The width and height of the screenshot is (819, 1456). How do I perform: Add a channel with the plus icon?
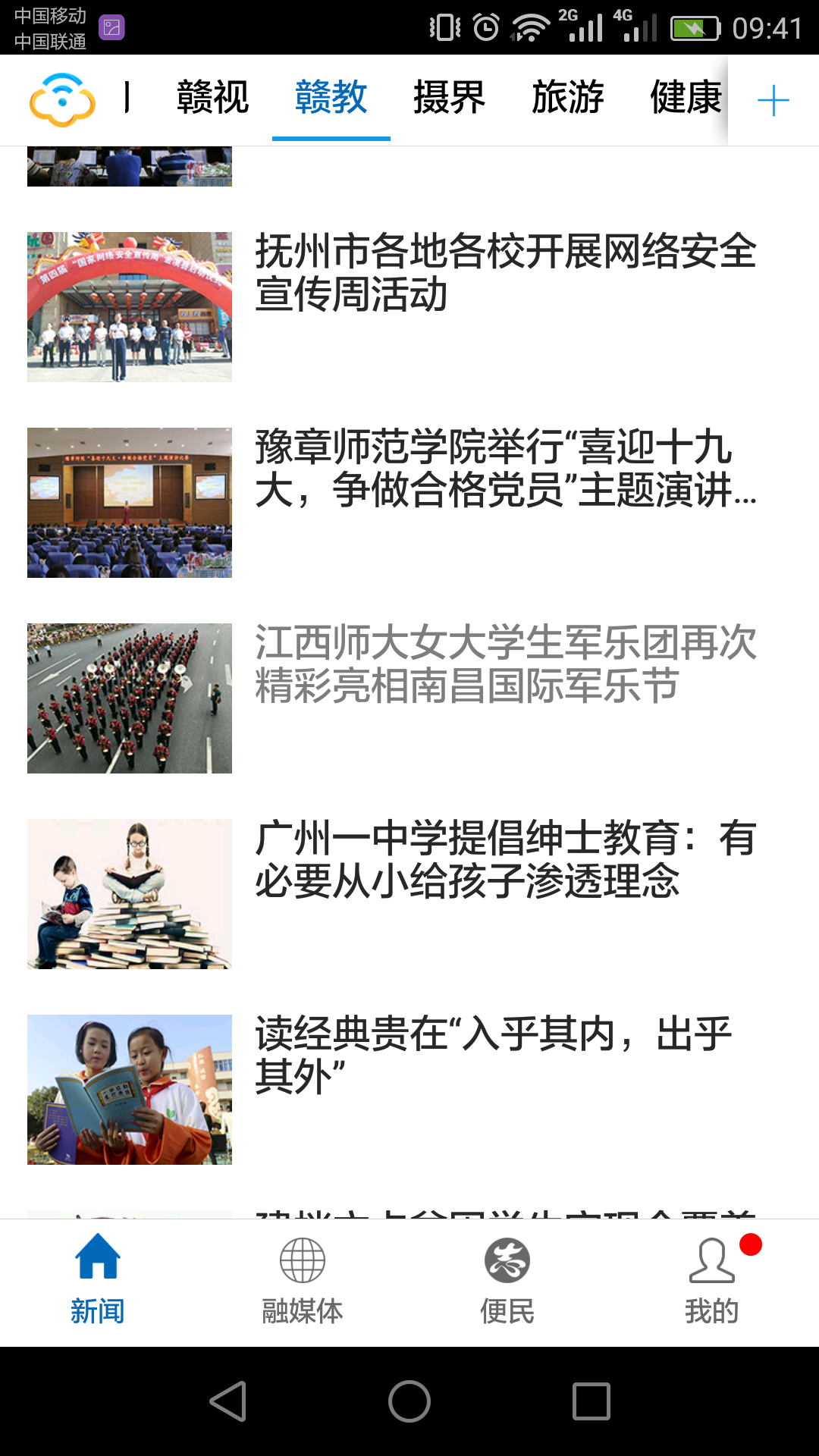pyautogui.click(x=773, y=100)
